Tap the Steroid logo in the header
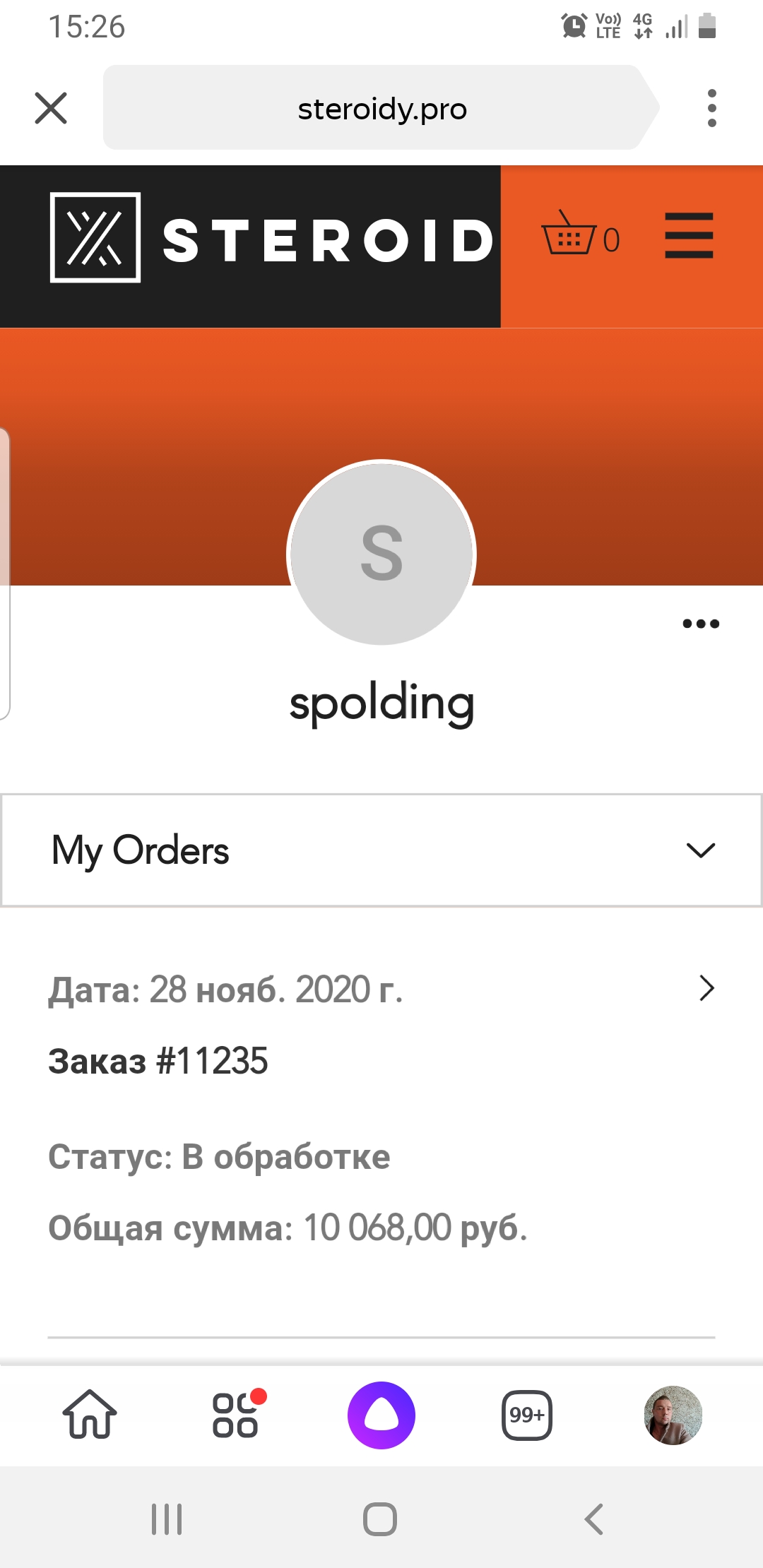 point(272,239)
